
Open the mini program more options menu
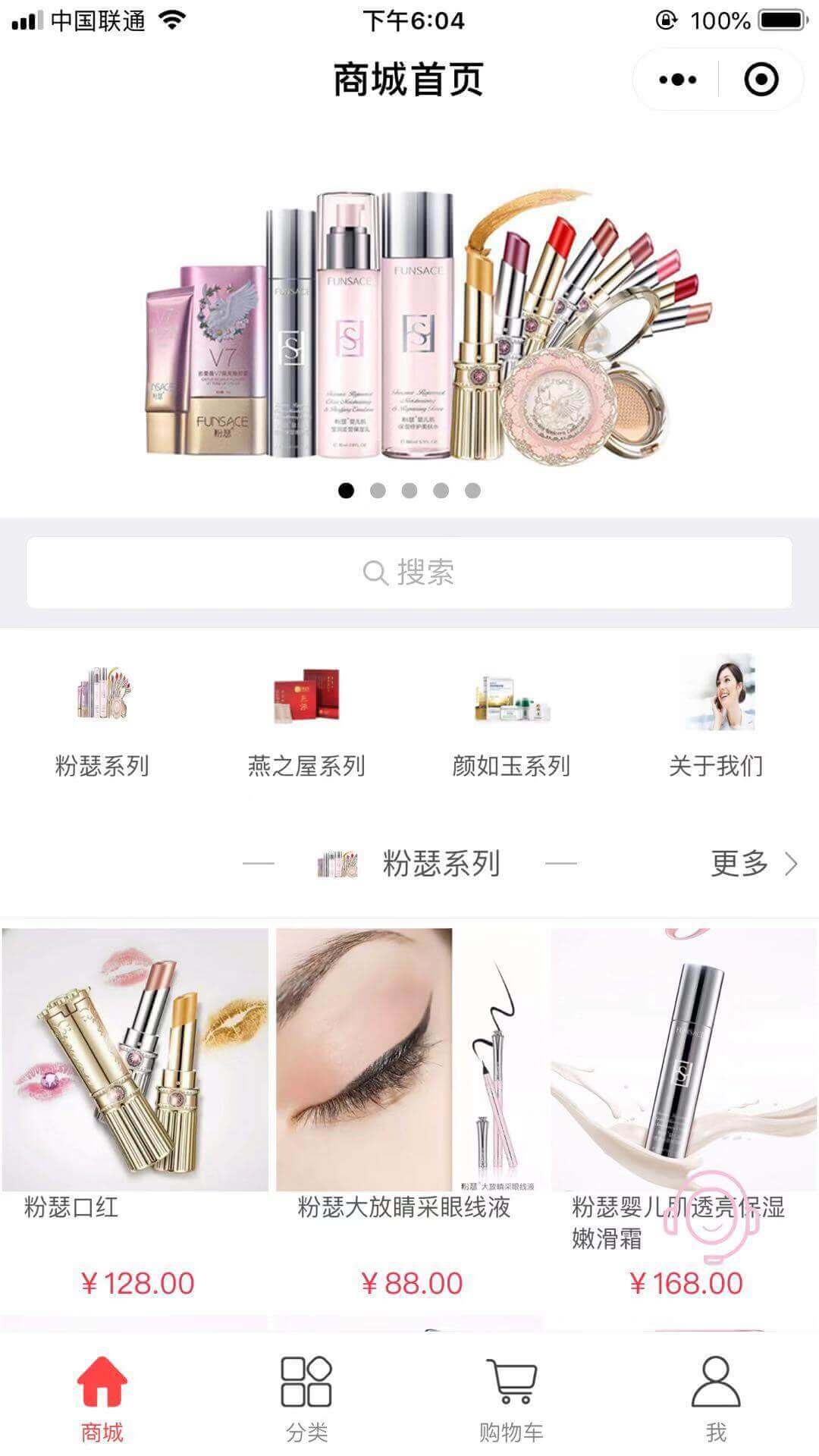[x=677, y=80]
